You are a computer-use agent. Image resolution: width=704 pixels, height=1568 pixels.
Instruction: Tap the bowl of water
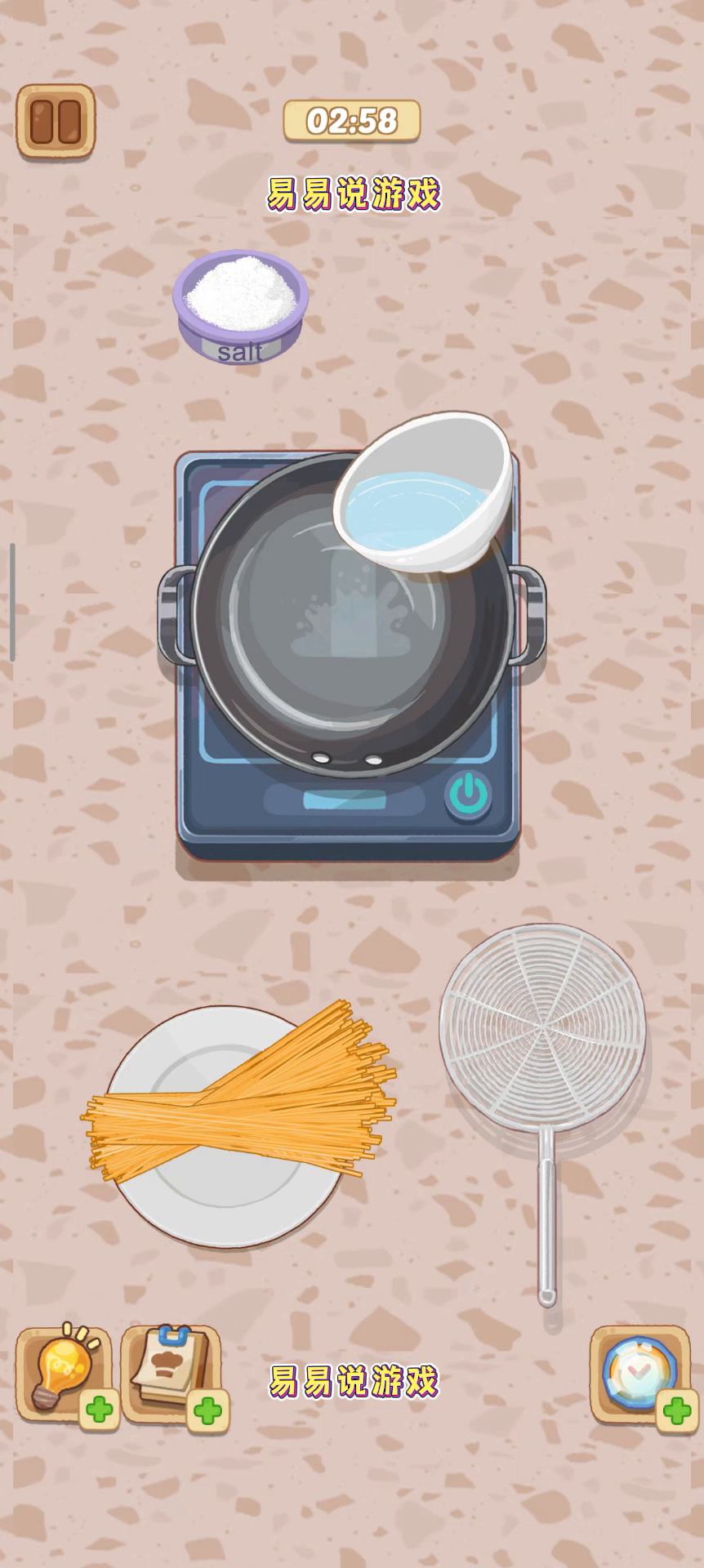pos(425,495)
